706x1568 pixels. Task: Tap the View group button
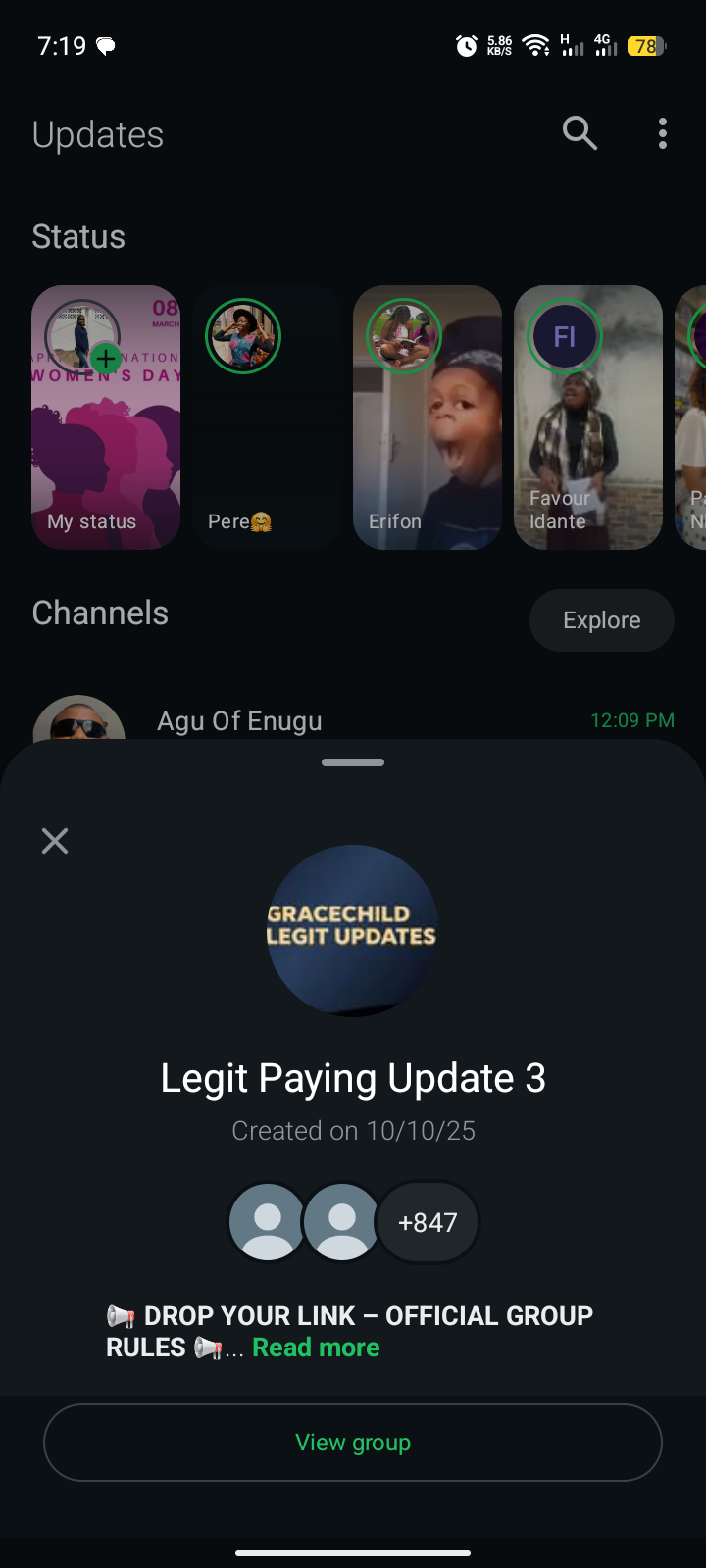[x=353, y=1443]
